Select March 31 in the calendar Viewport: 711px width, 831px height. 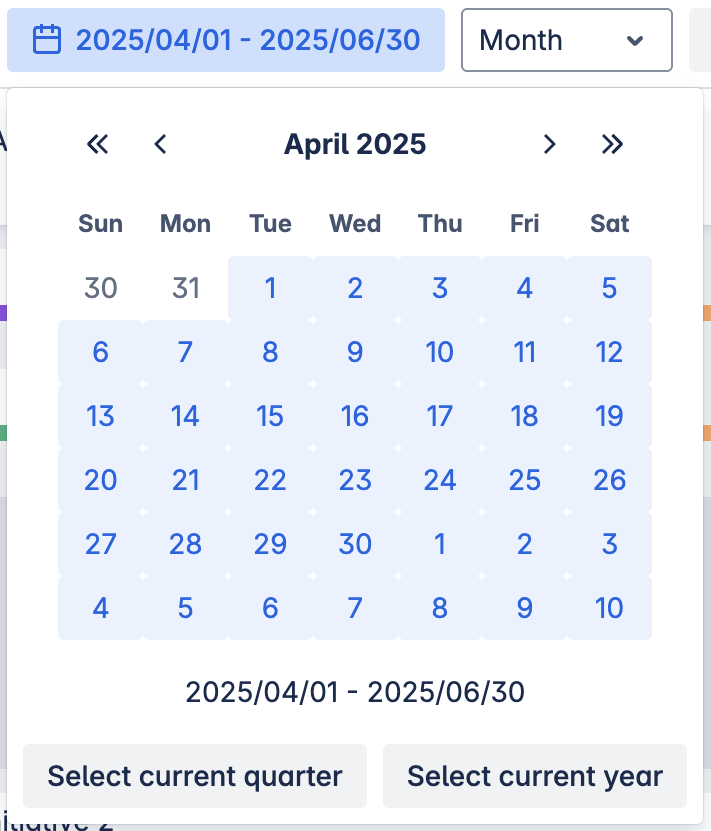coord(185,288)
